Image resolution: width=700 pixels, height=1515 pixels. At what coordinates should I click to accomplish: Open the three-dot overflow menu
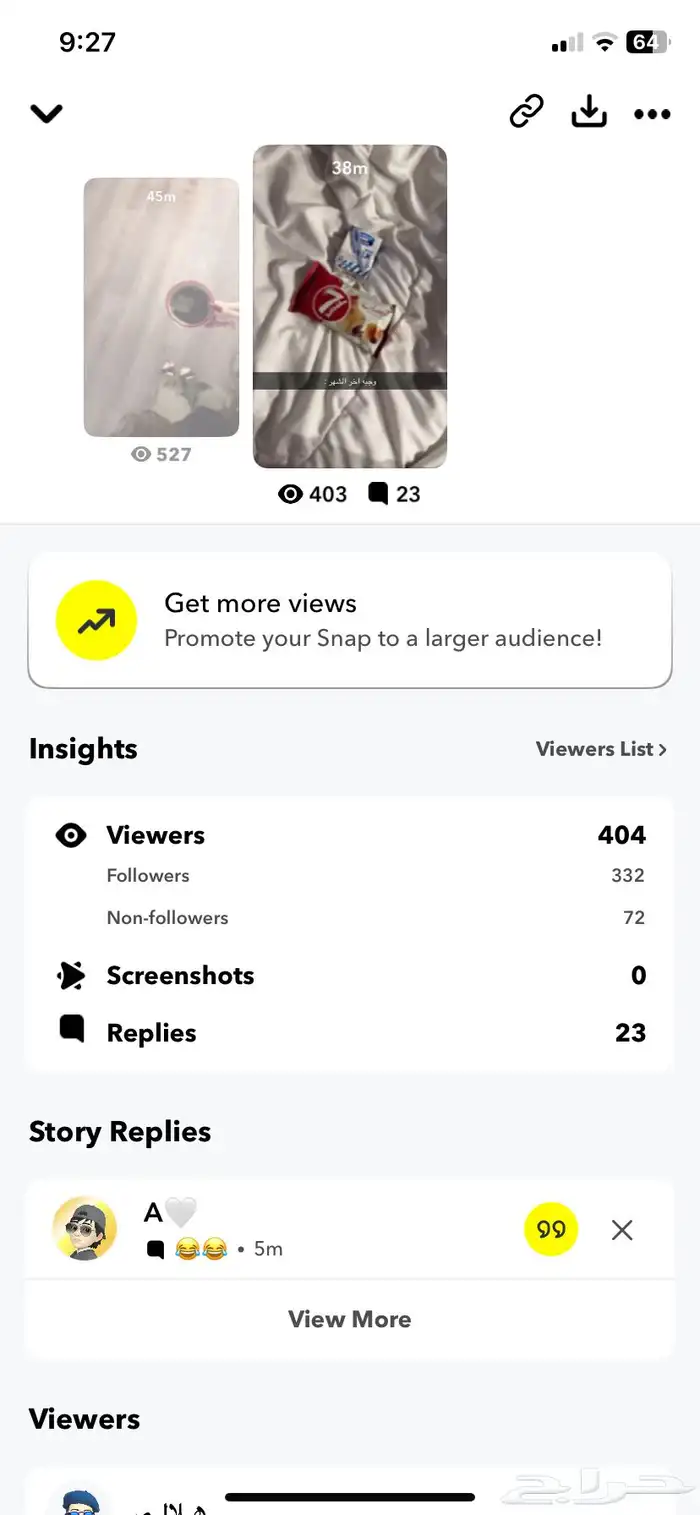click(x=652, y=114)
